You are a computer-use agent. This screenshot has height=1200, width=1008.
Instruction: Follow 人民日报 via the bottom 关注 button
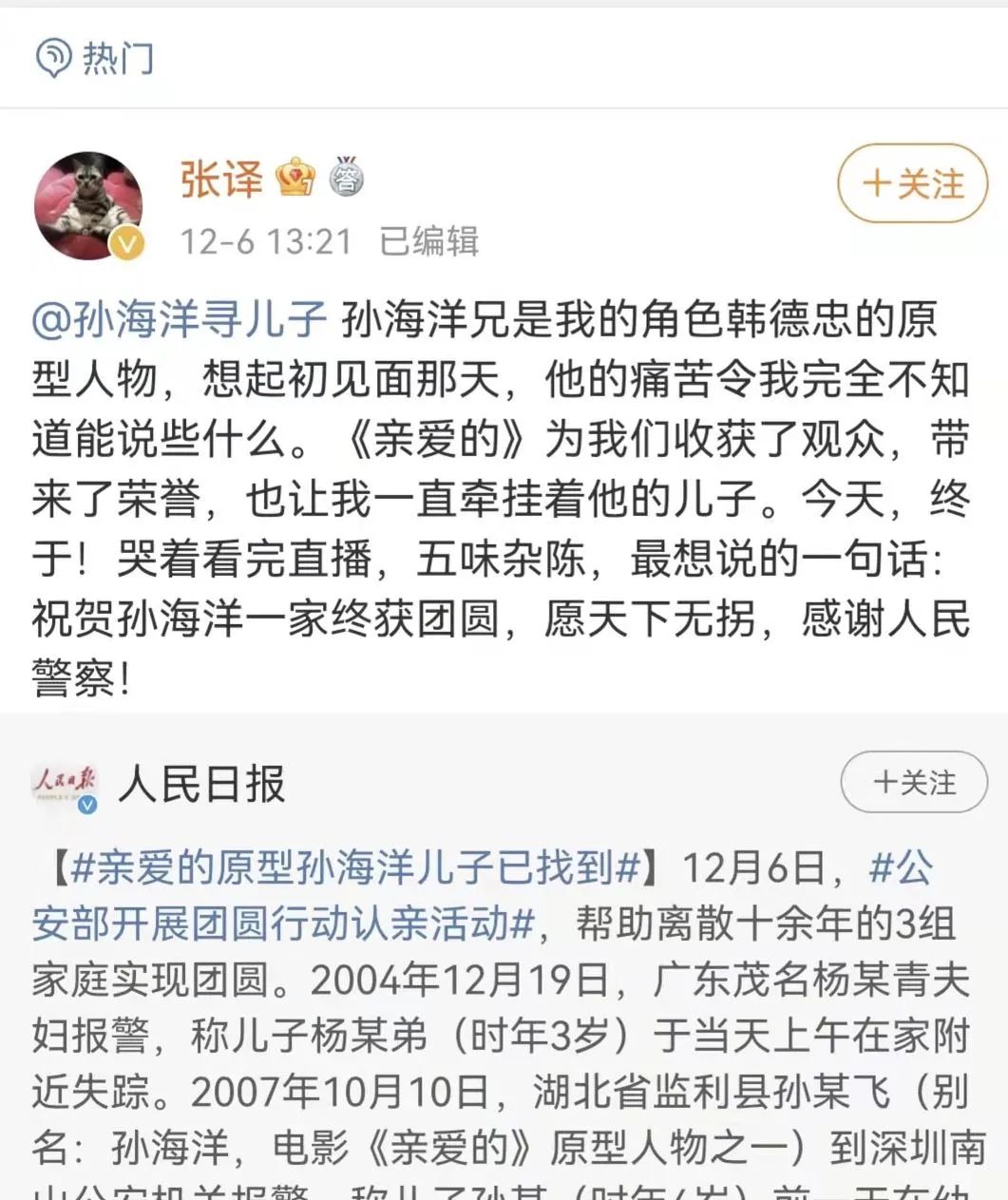pyautogui.click(x=912, y=780)
